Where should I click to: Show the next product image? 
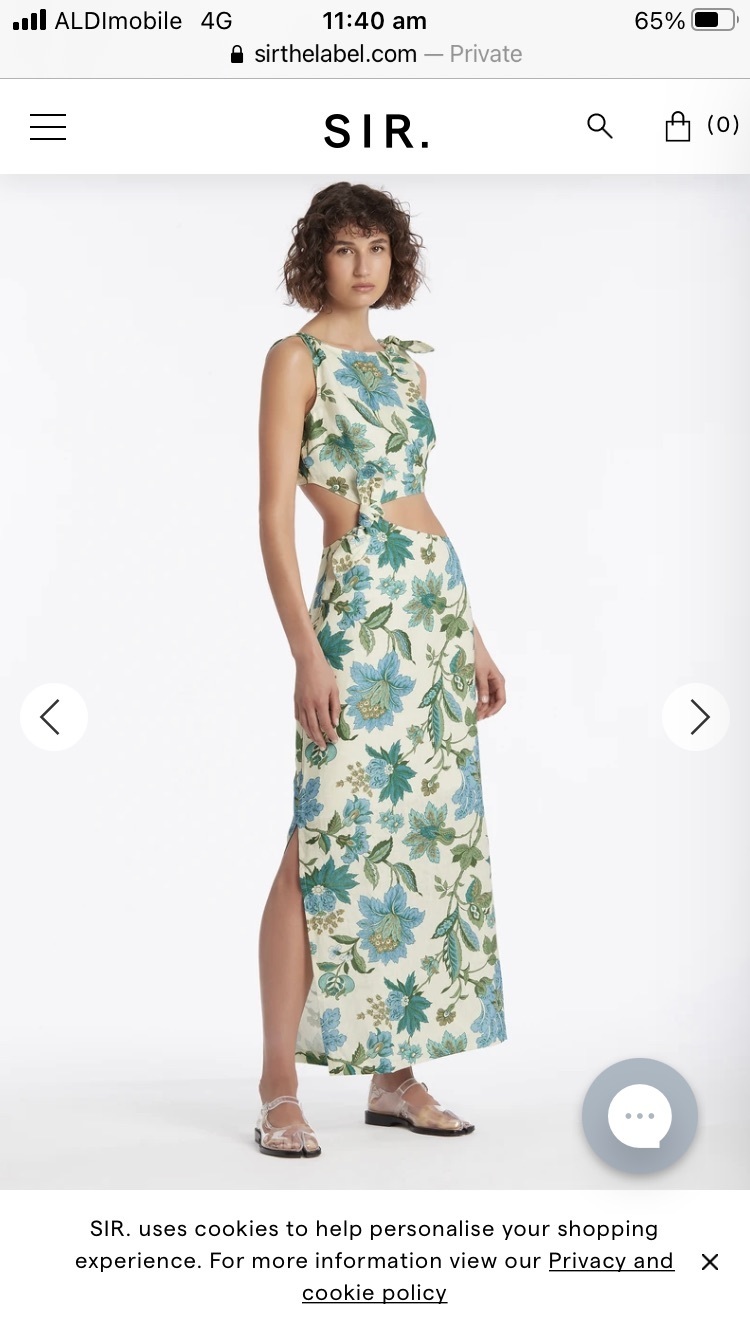coord(696,717)
